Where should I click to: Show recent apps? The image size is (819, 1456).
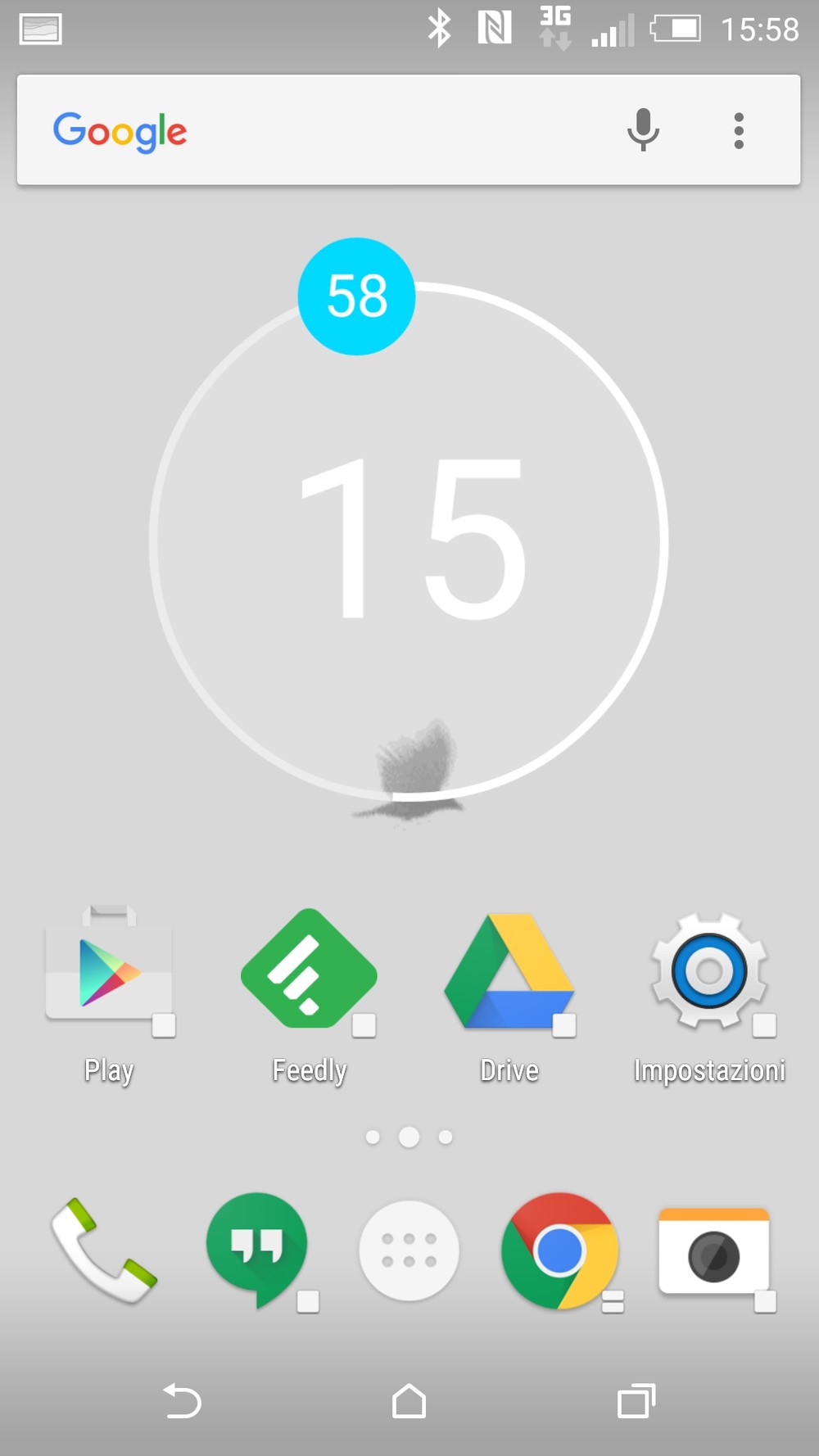[x=636, y=1400]
